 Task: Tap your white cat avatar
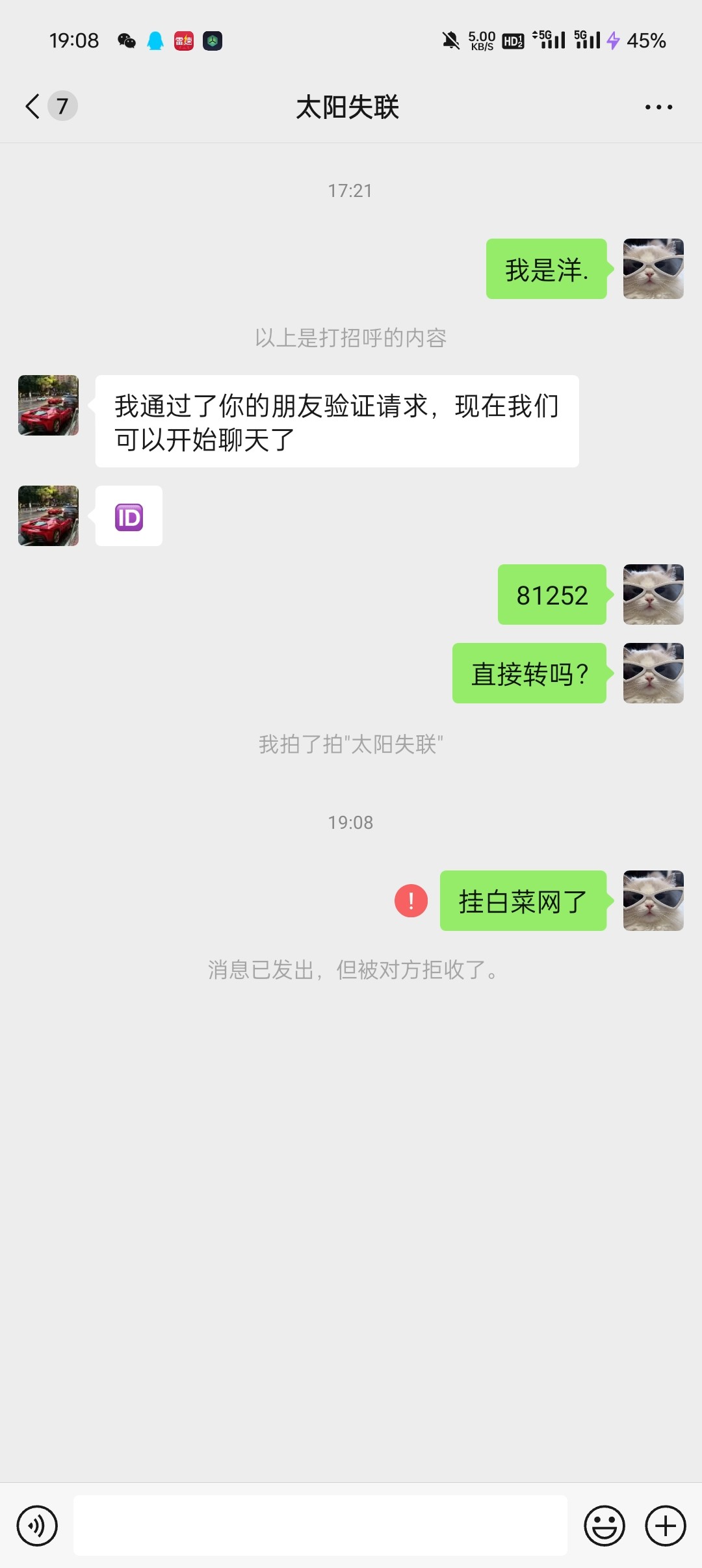(653, 269)
